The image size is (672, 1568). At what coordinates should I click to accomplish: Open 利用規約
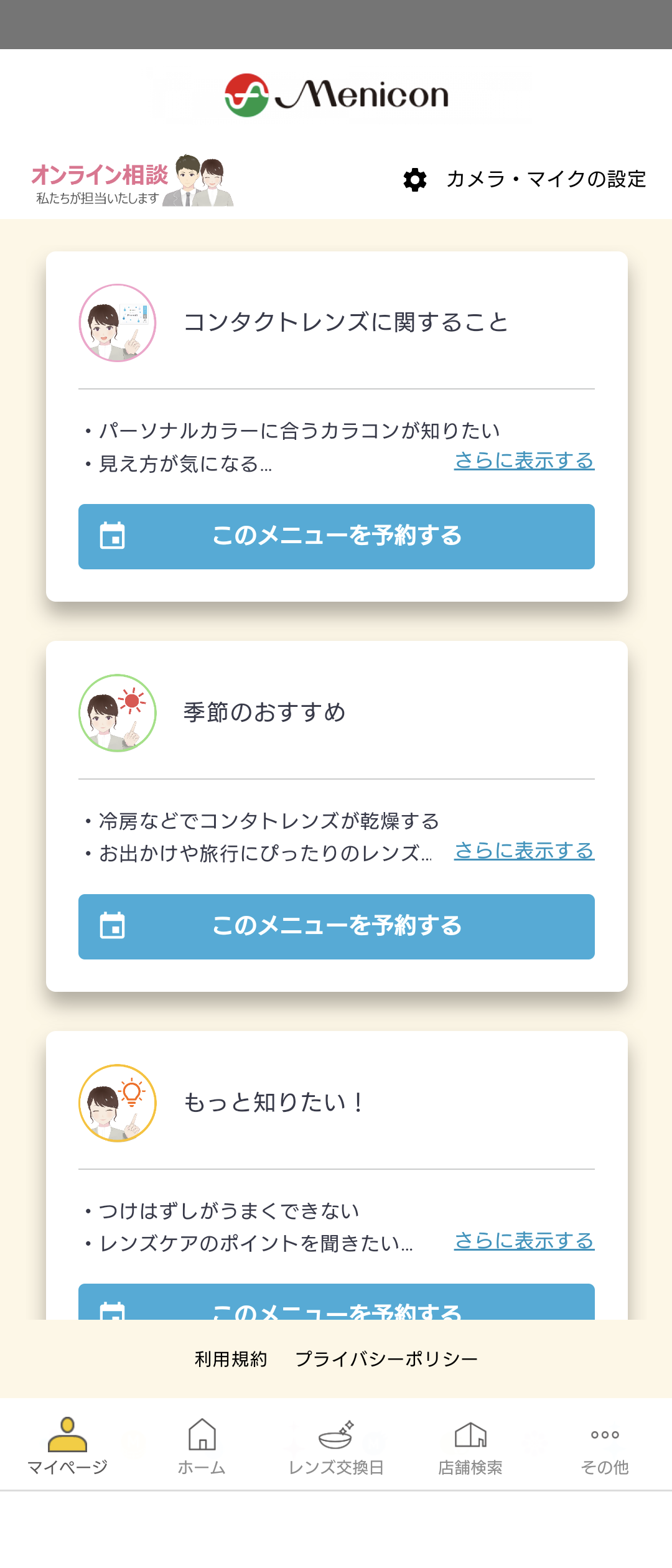tap(231, 1359)
